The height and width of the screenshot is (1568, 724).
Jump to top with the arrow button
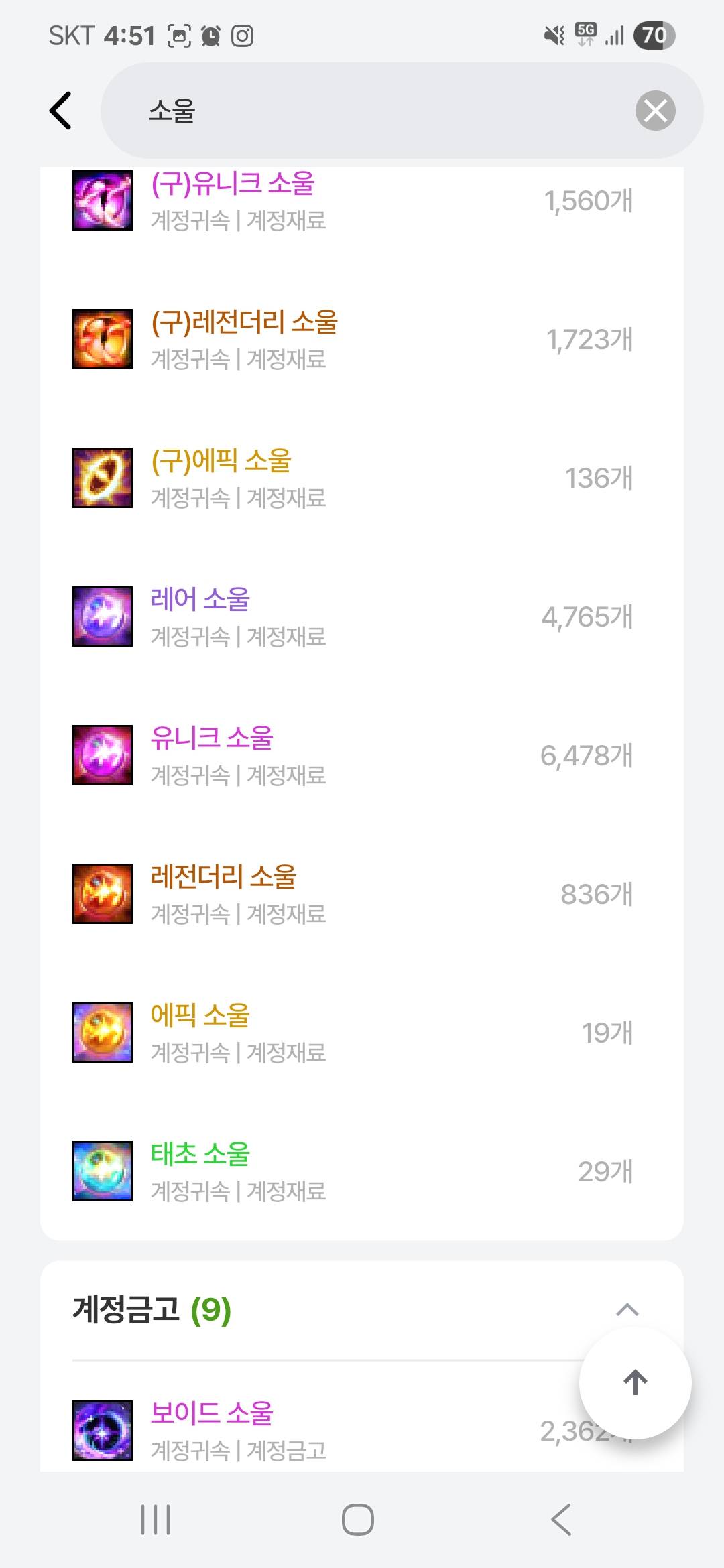[x=635, y=1382]
